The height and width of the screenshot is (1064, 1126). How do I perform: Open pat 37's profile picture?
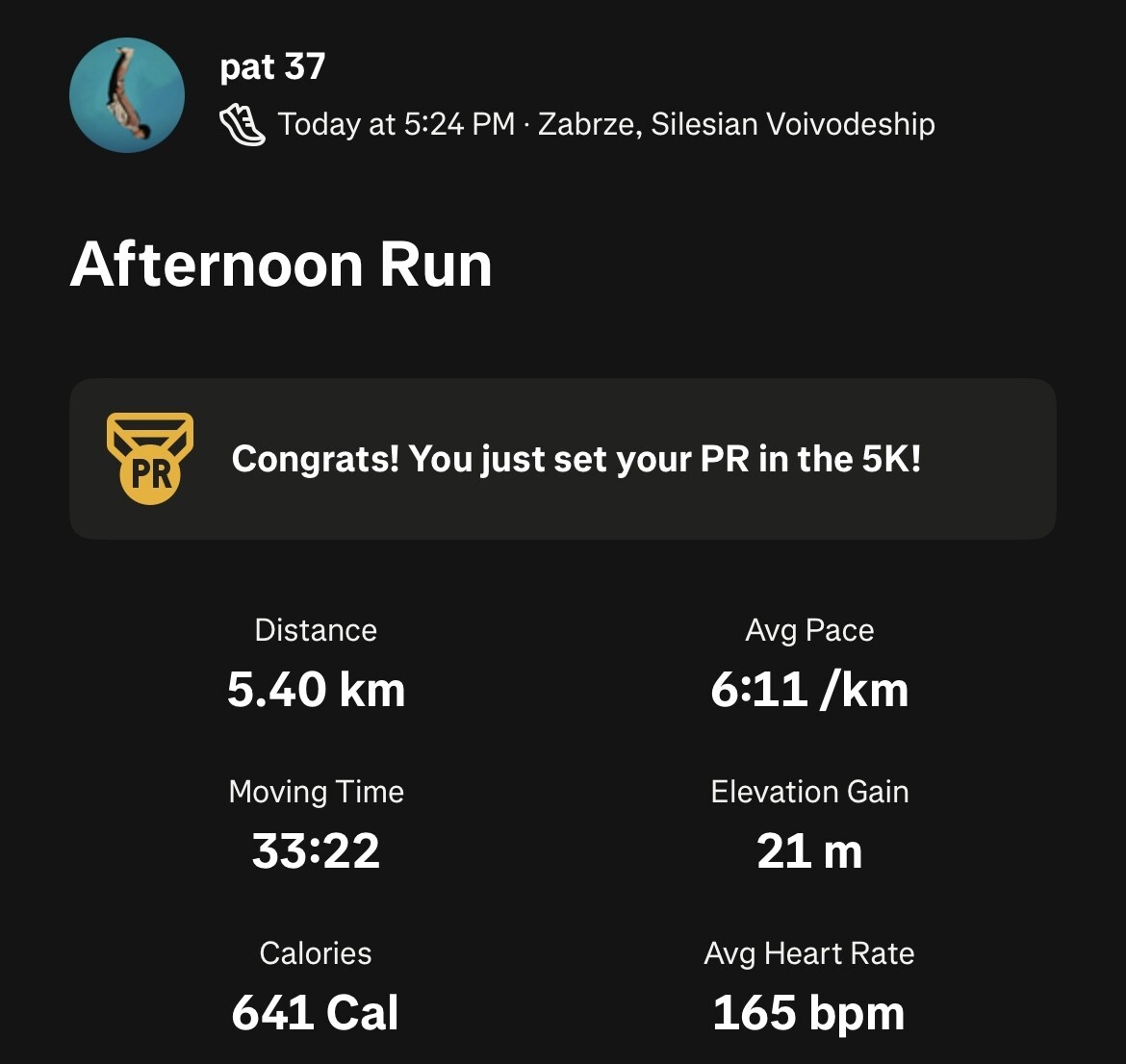(x=126, y=95)
